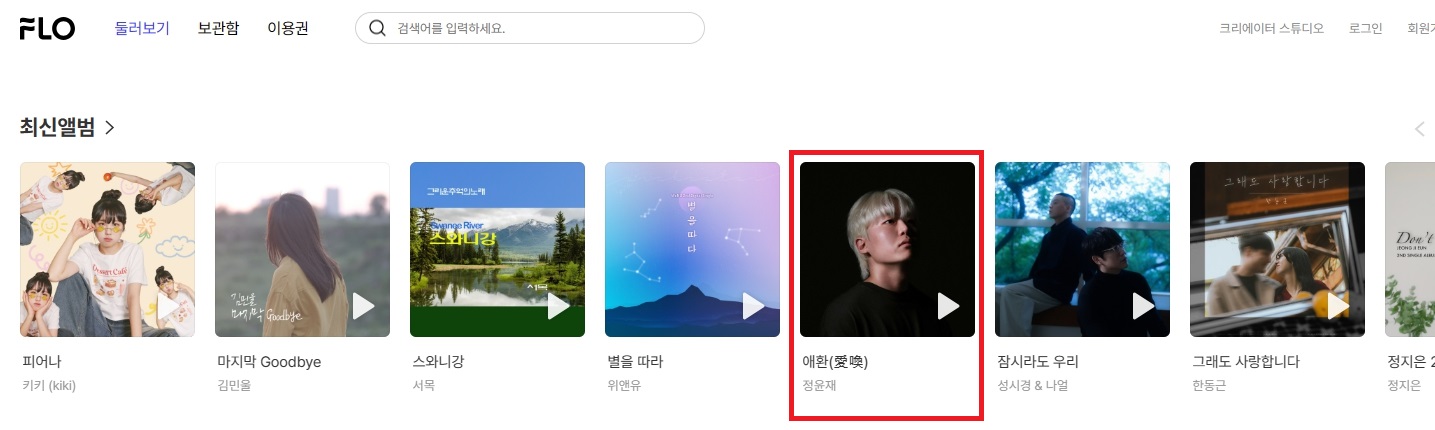Open artist 성시경 & 나얼
Screen dimensions: 1435x430
pos(1033,385)
